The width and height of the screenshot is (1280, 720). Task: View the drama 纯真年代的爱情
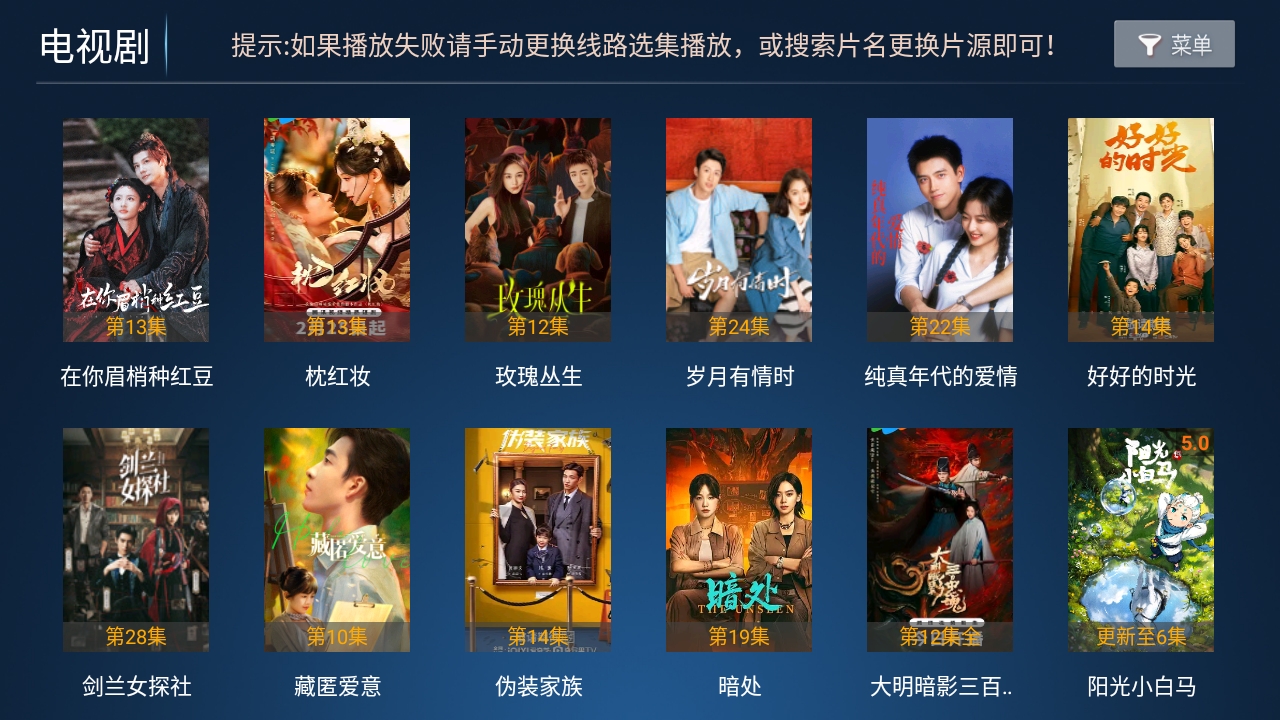point(940,230)
